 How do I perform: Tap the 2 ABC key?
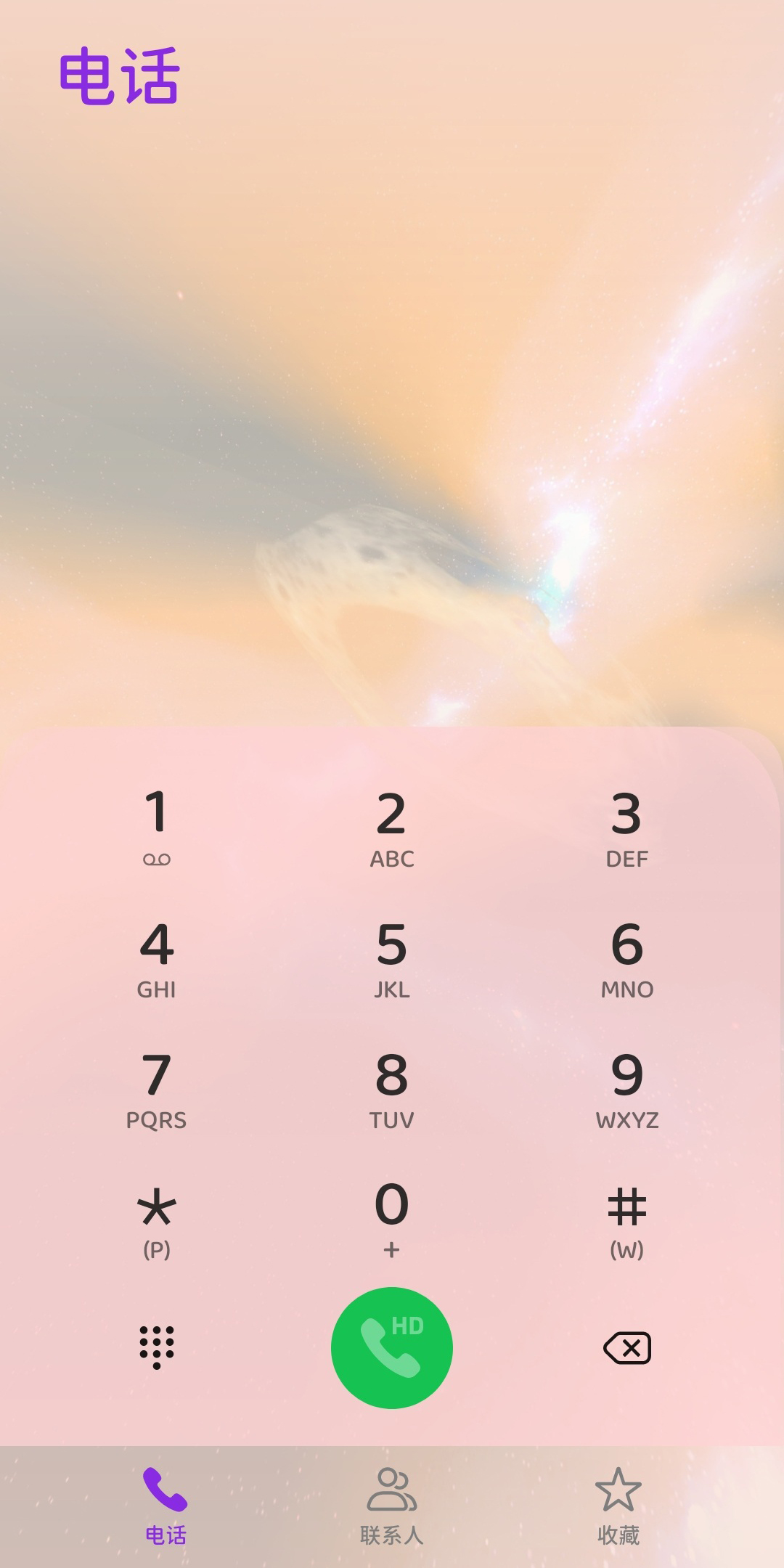[391, 828]
